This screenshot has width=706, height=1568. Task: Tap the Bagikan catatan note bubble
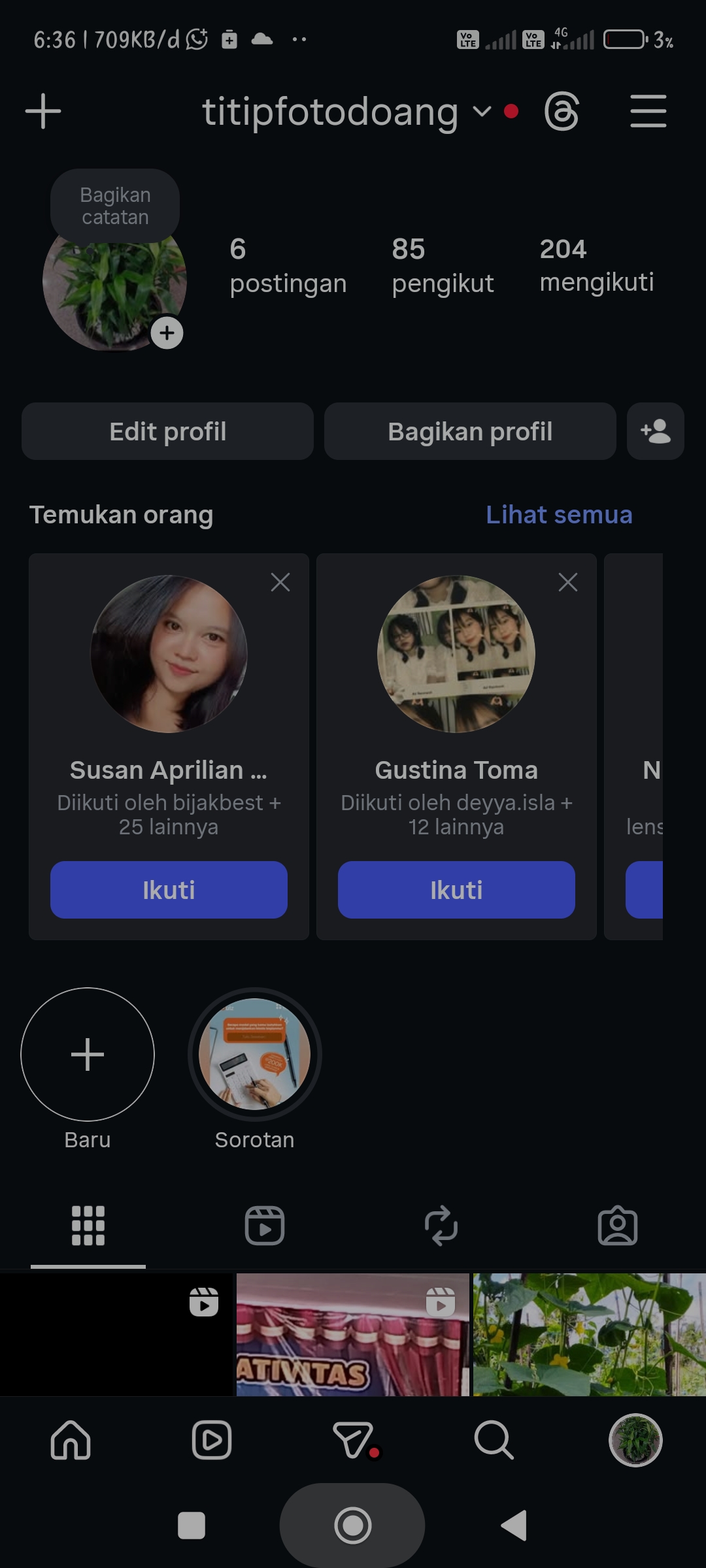click(x=115, y=206)
